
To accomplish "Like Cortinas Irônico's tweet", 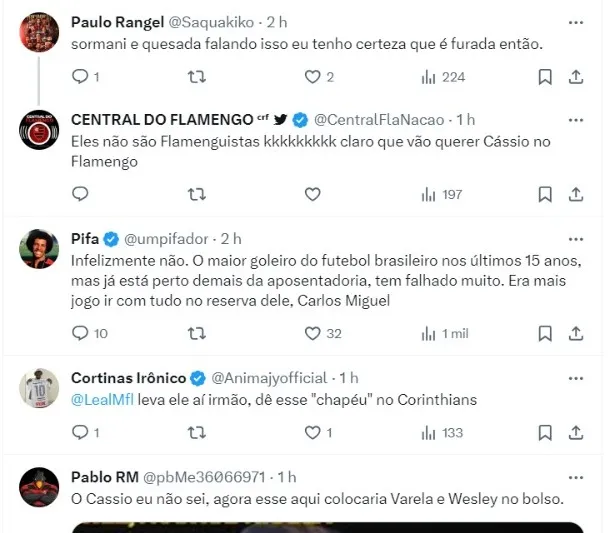I will (x=312, y=432).
